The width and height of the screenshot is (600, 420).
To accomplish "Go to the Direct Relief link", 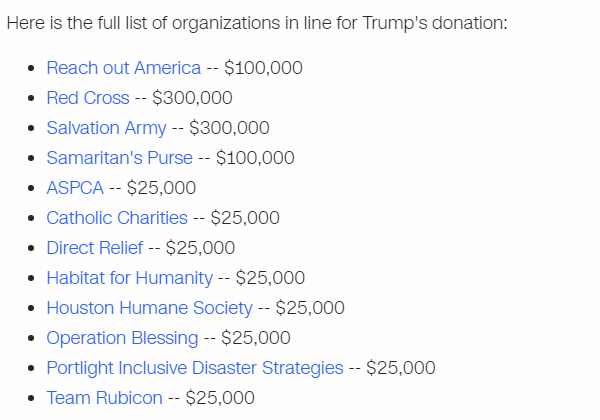I will [95, 248].
